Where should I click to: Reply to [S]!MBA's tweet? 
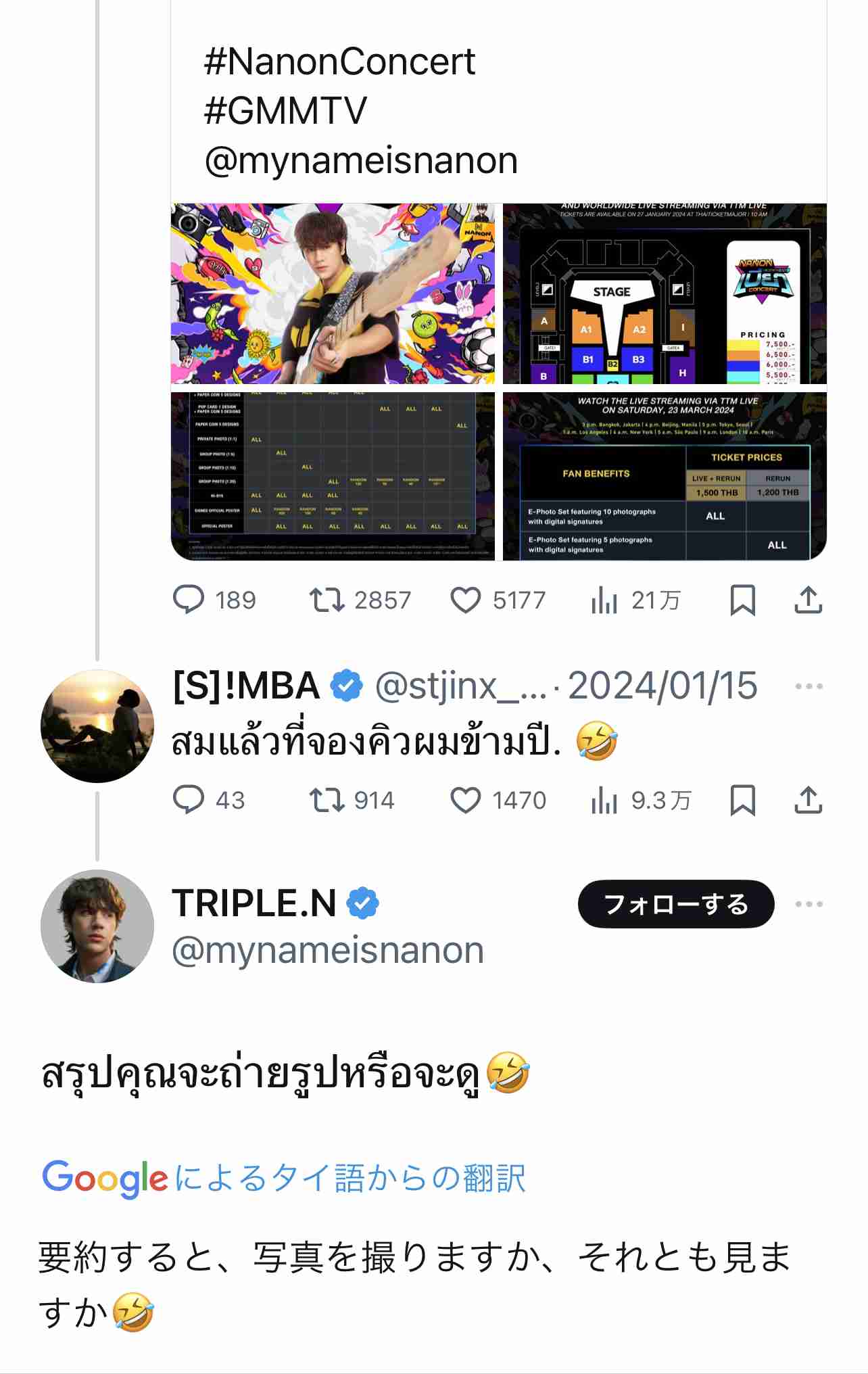pyautogui.click(x=189, y=800)
